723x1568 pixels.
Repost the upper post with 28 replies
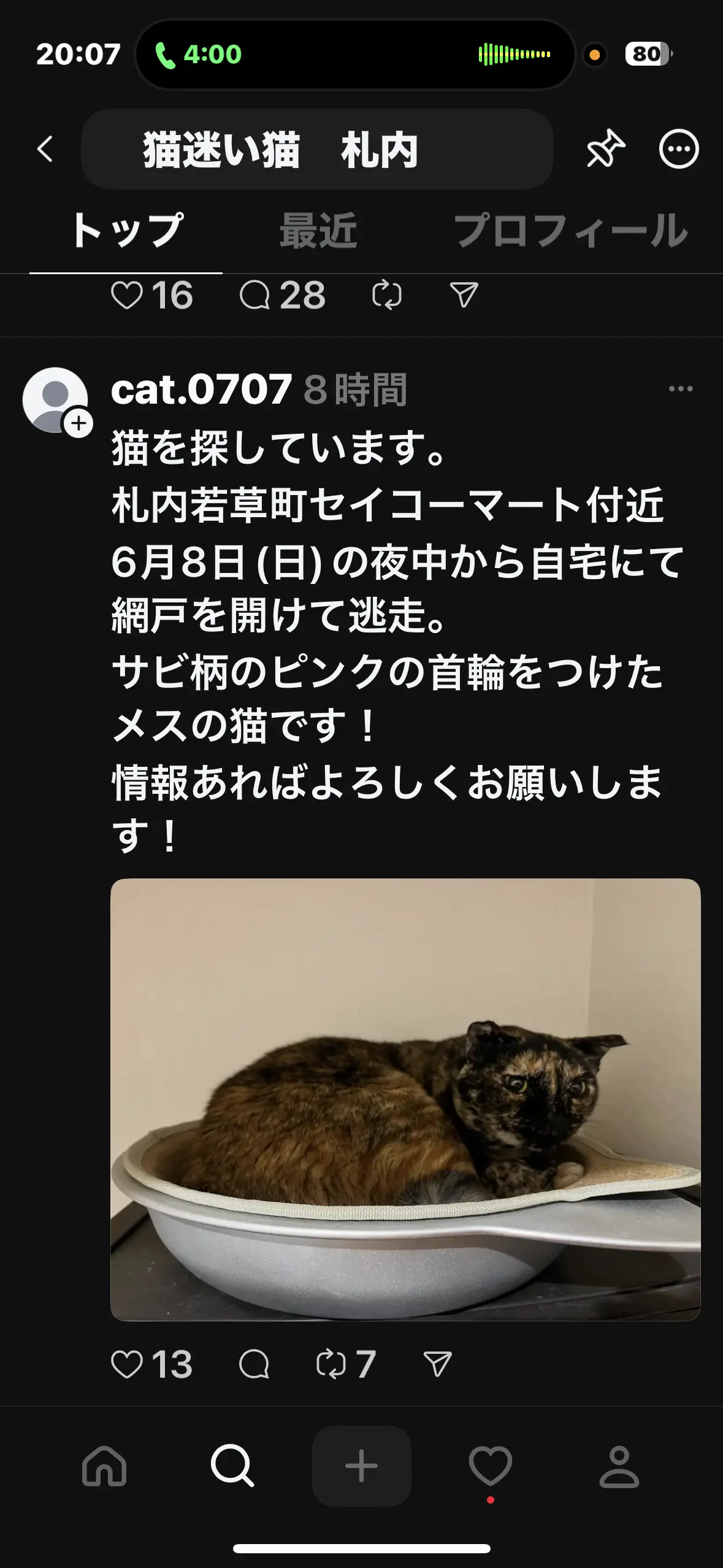pos(386,295)
